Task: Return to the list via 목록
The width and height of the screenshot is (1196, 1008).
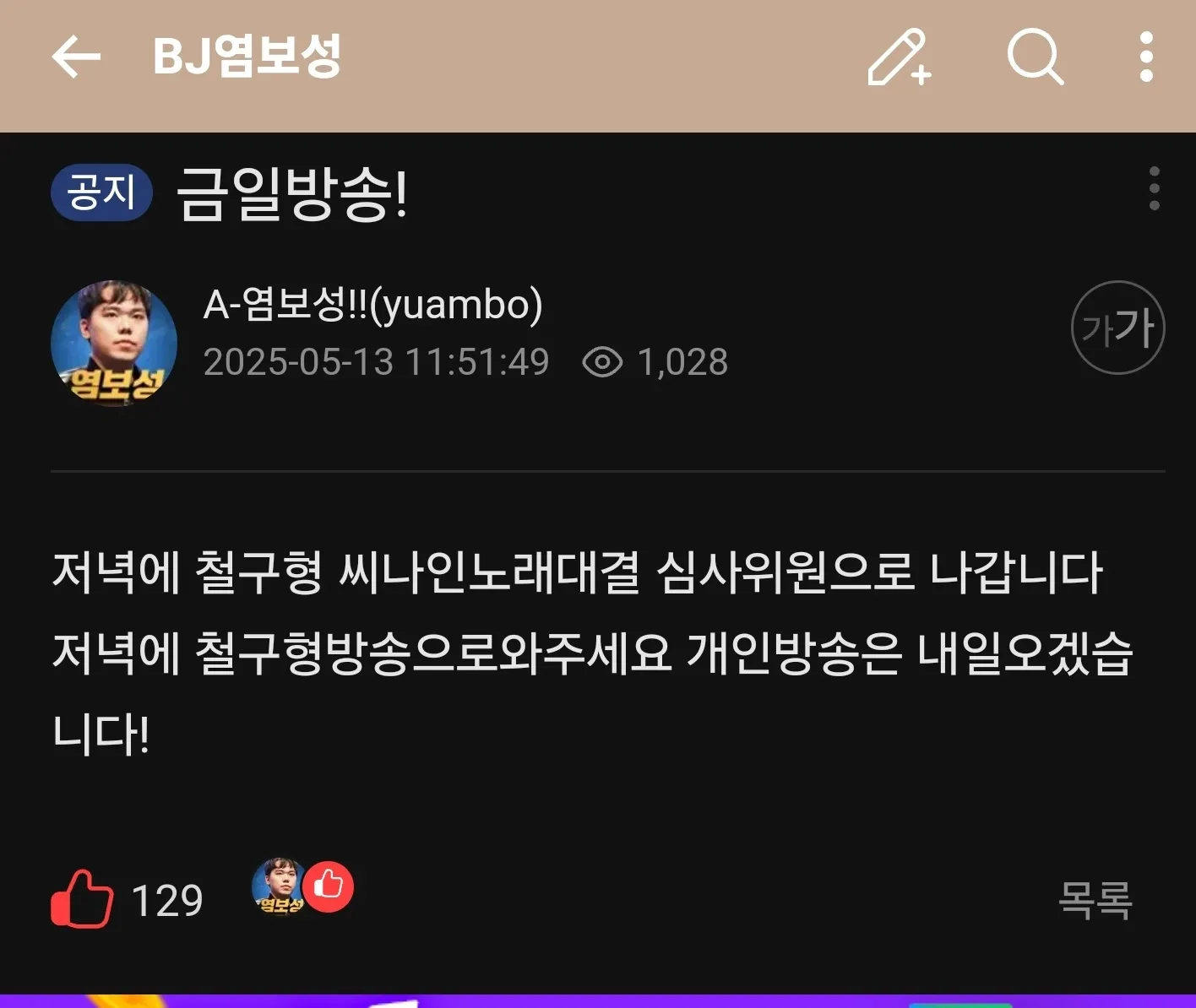Action: [x=1095, y=899]
